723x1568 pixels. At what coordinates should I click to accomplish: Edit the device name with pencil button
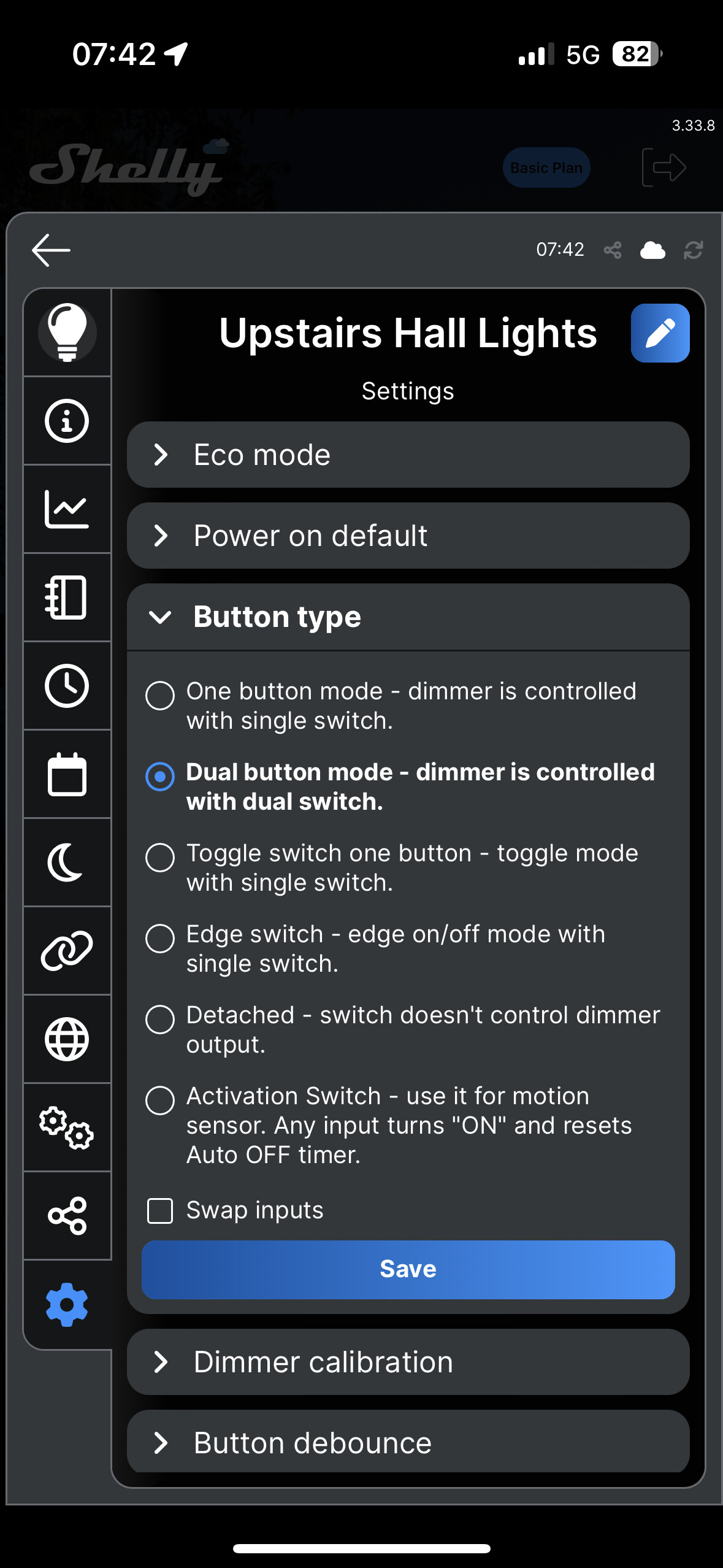[660, 332]
